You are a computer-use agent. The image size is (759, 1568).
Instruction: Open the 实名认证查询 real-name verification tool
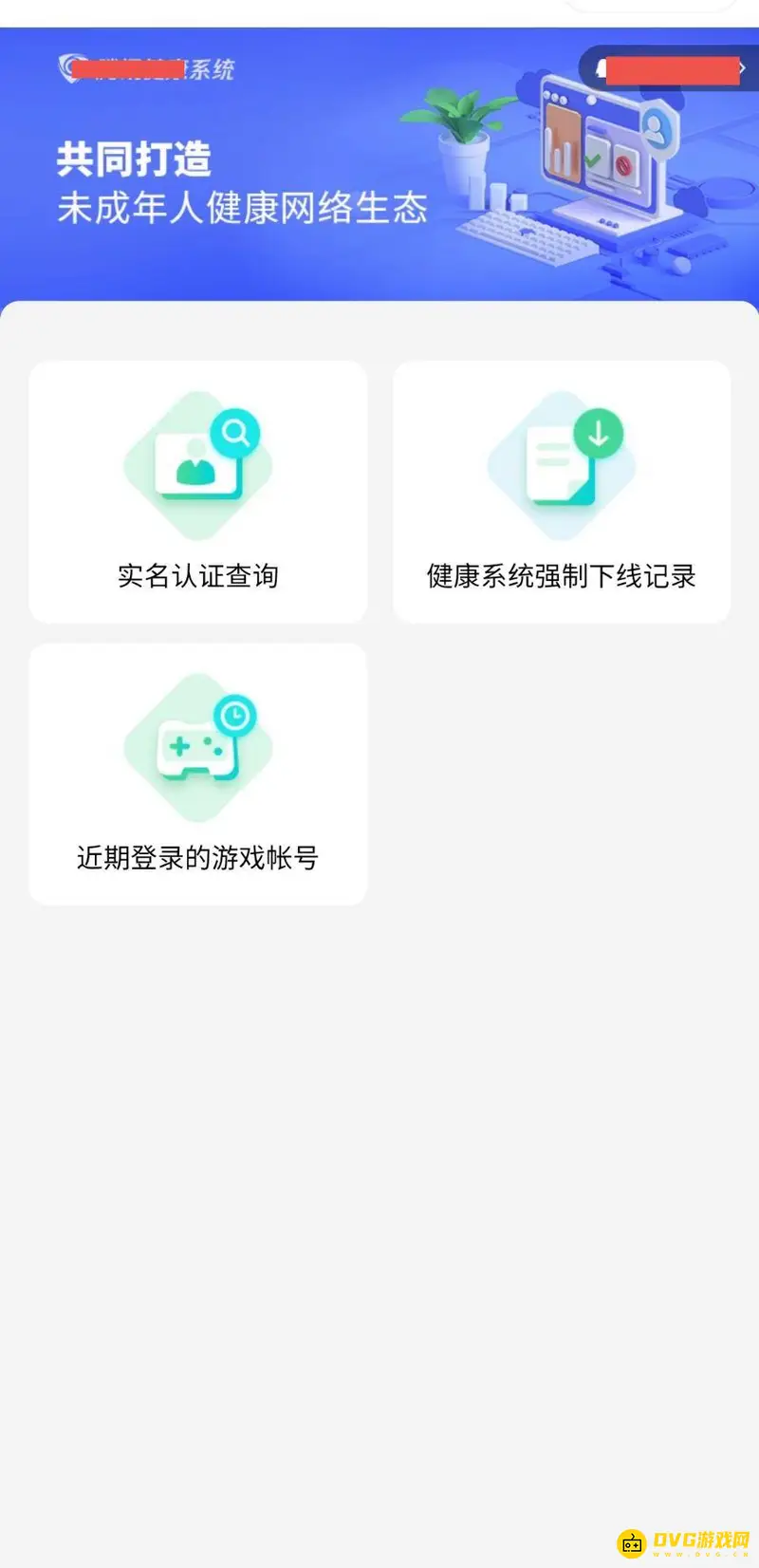tap(196, 491)
